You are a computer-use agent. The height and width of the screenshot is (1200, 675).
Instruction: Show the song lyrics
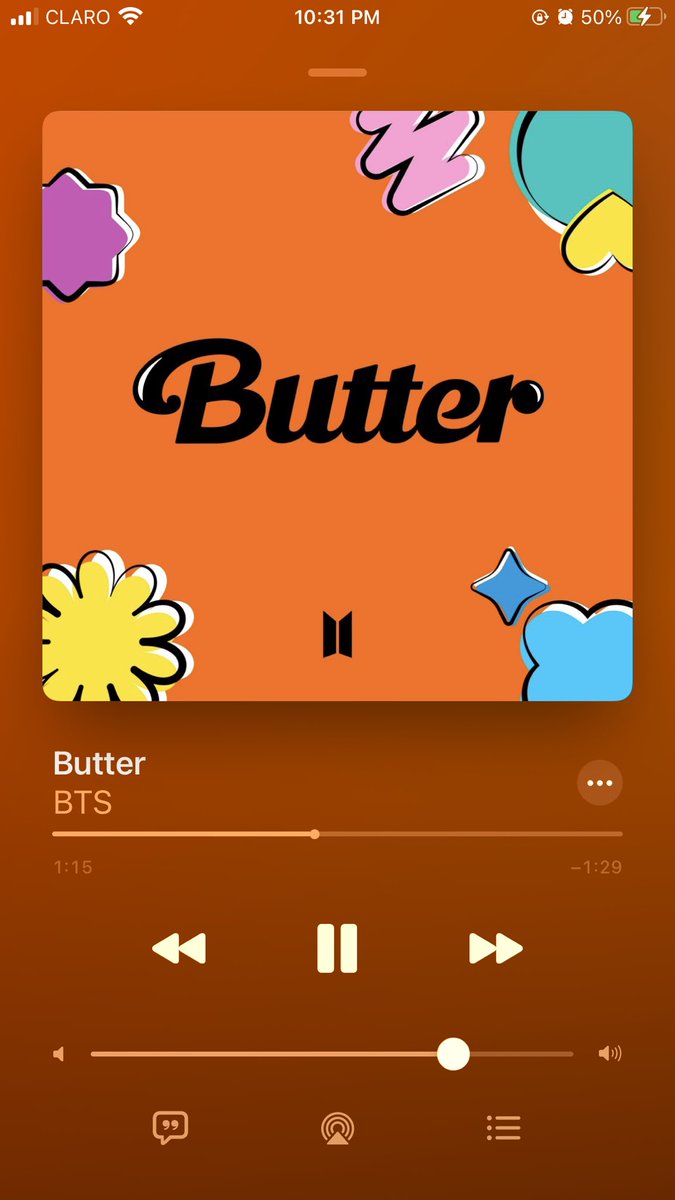(x=170, y=1127)
